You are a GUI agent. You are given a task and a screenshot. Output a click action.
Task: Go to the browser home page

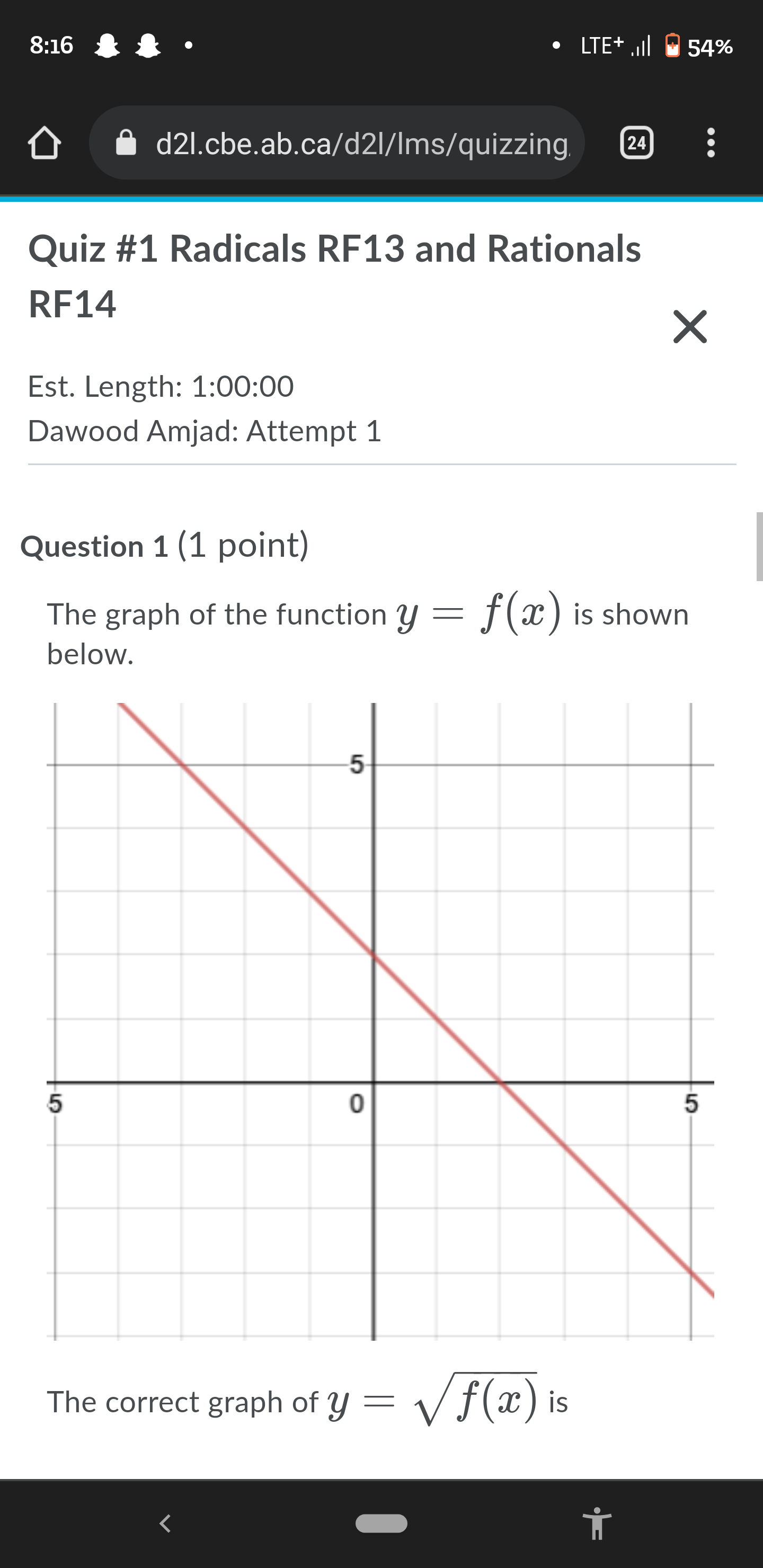coord(44,143)
